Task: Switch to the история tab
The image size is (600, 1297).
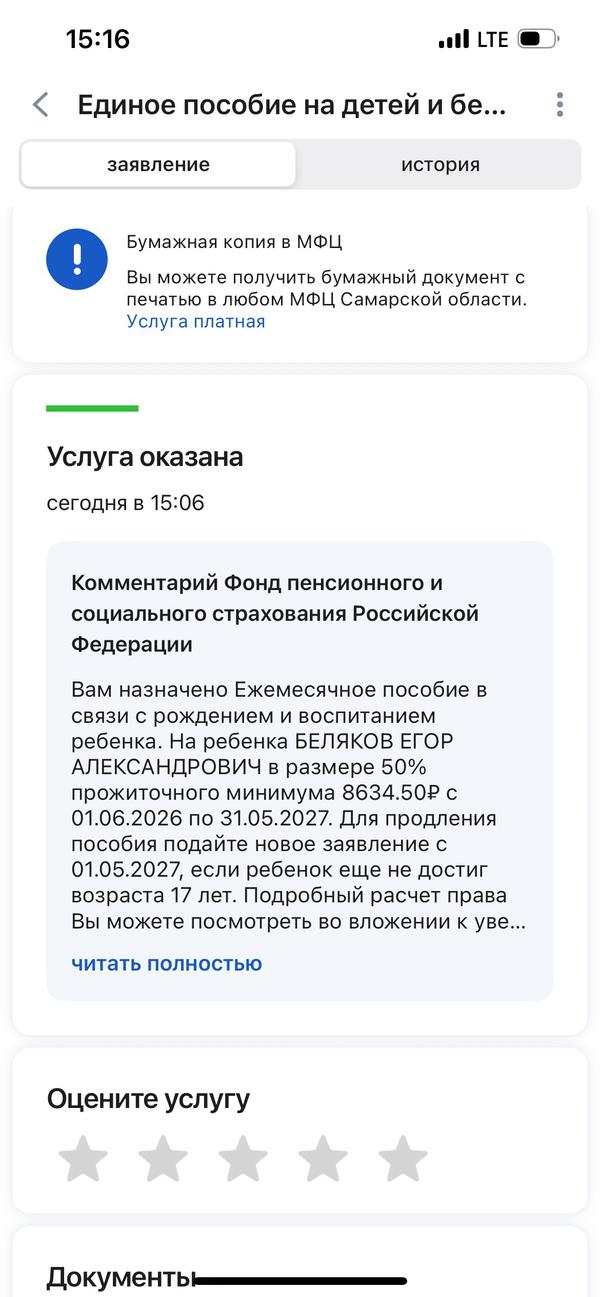Action: [440, 164]
